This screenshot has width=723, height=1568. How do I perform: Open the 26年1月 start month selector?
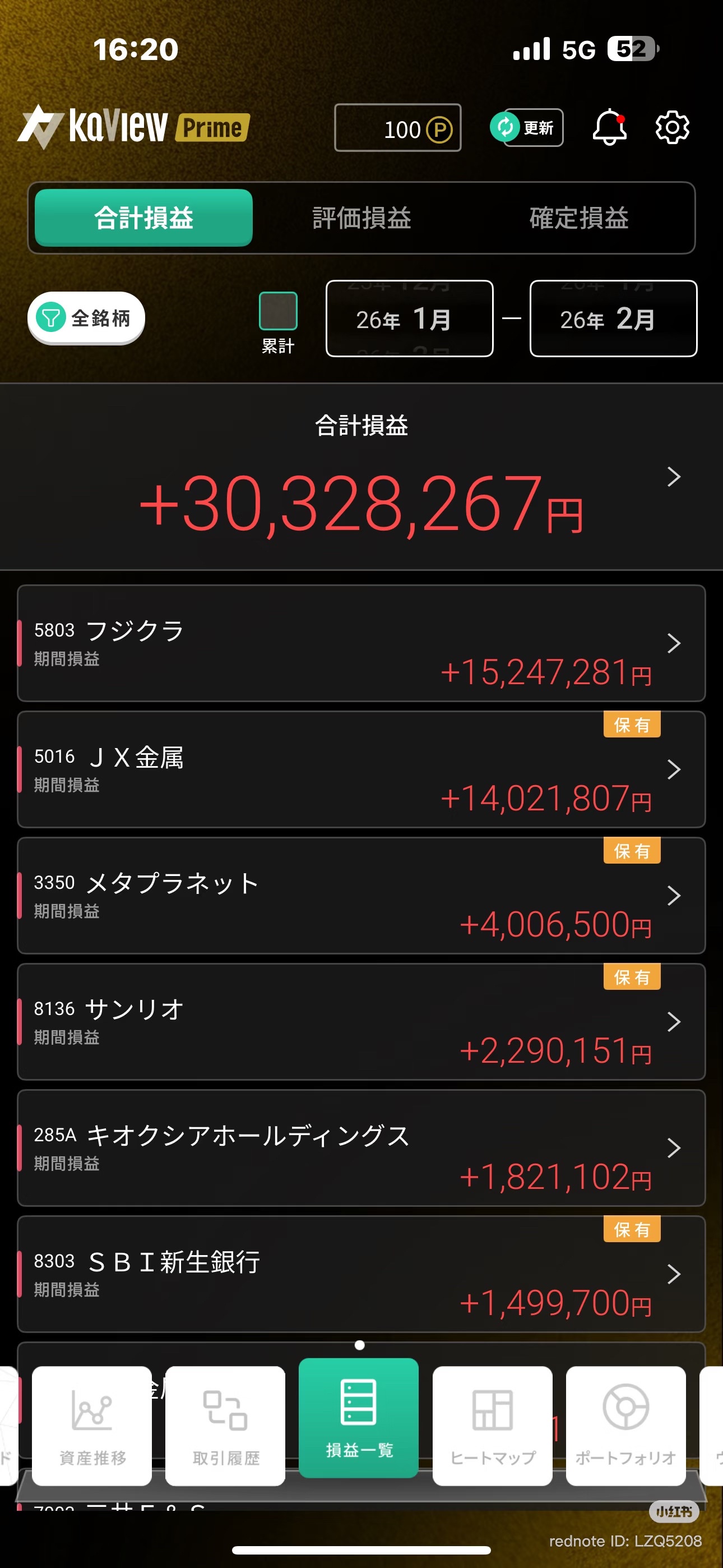click(x=409, y=319)
